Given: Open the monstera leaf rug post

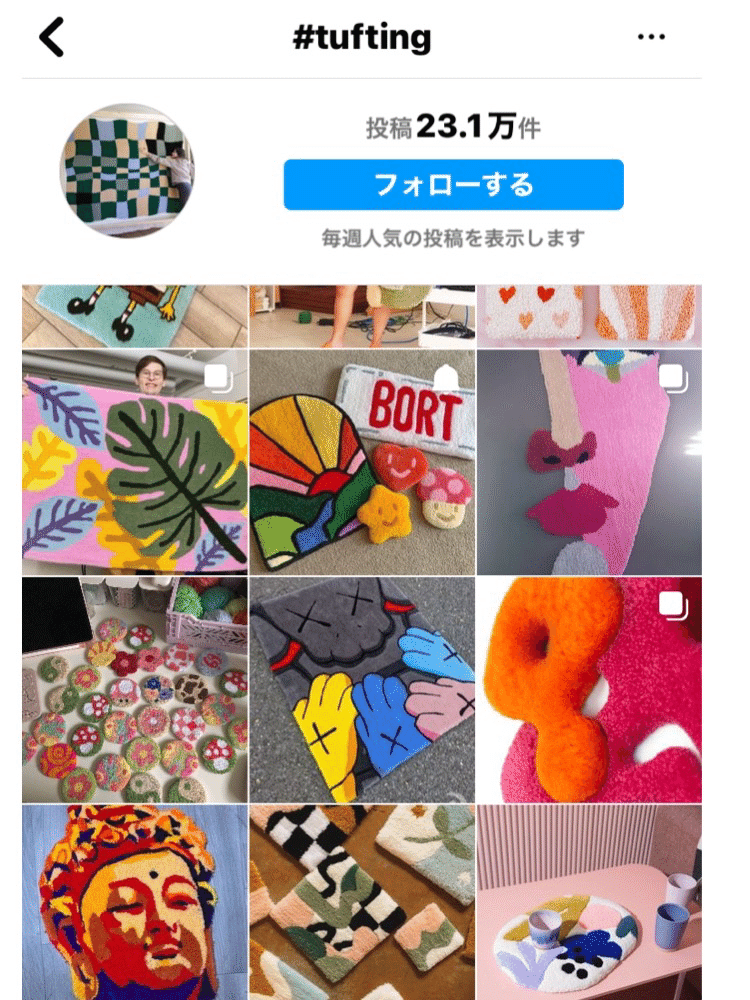Looking at the screenshot, I should tap(135, 462).
